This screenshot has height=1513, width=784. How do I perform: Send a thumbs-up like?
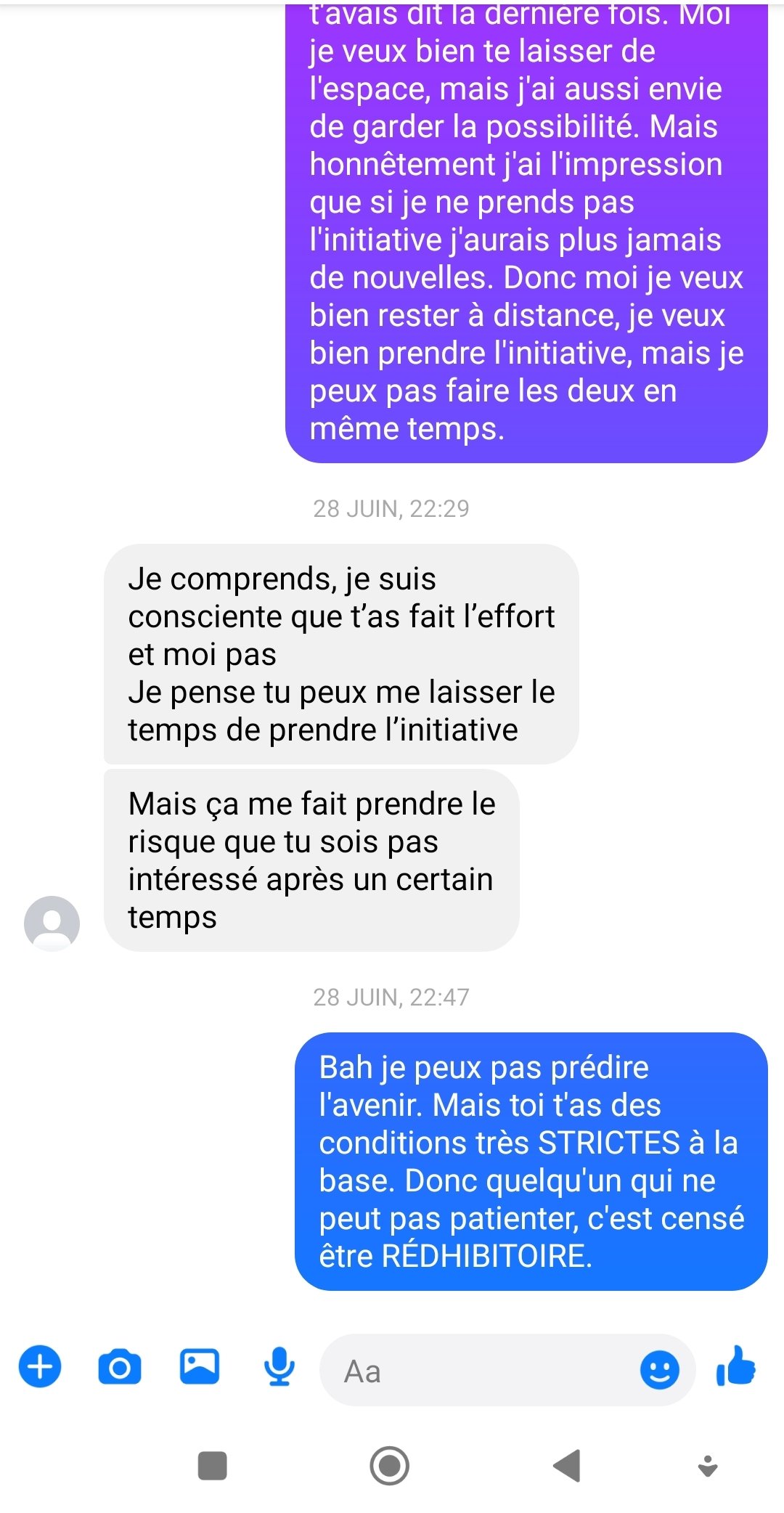(735, 1366)
